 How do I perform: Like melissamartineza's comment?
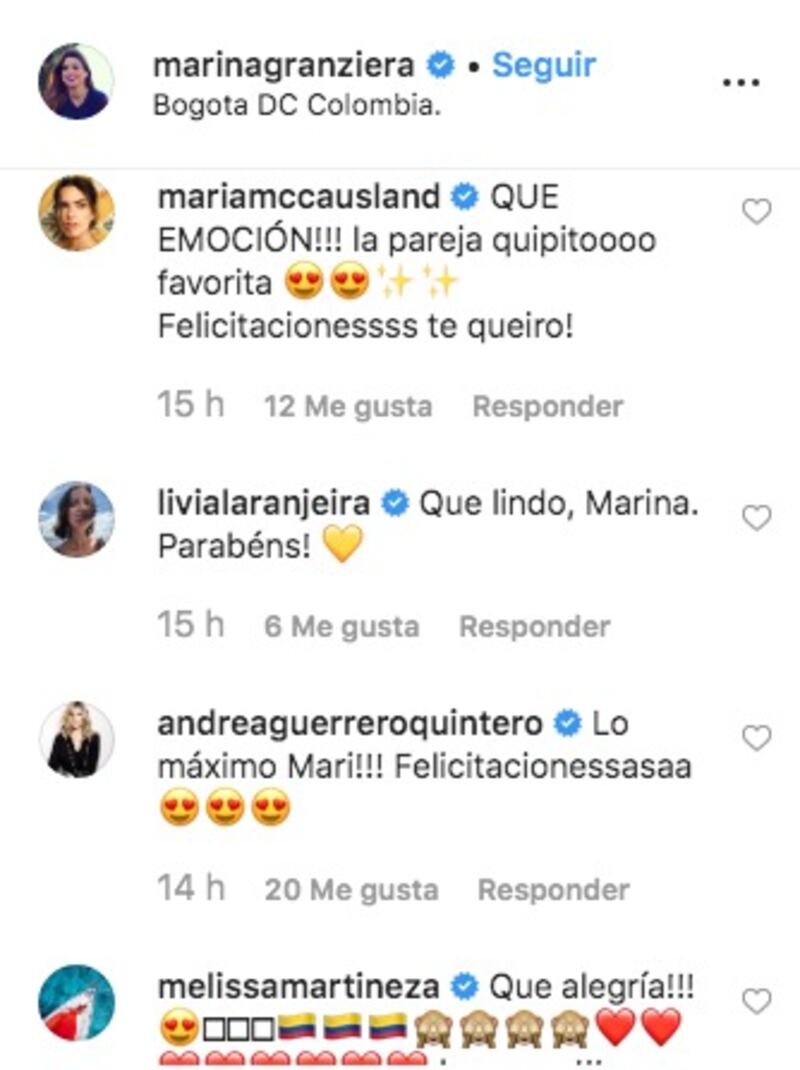coord(757,1001)
